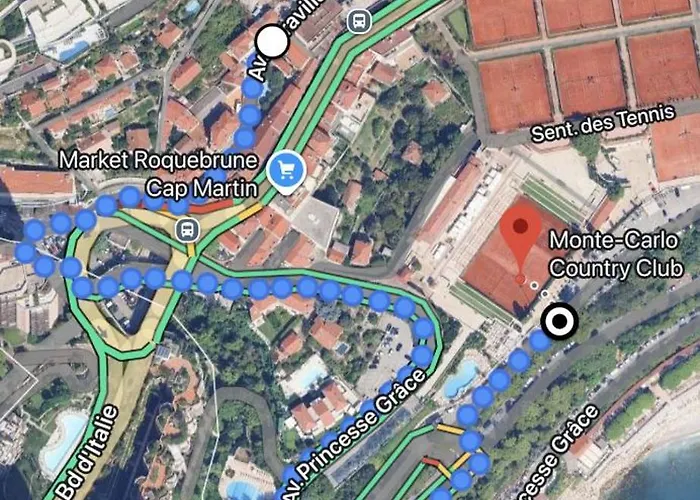Tap the bus stop icon beside Bd d'Italie roundabout
Image resolution: width=700 pixels, height=500 pixels.
point(186,230)
